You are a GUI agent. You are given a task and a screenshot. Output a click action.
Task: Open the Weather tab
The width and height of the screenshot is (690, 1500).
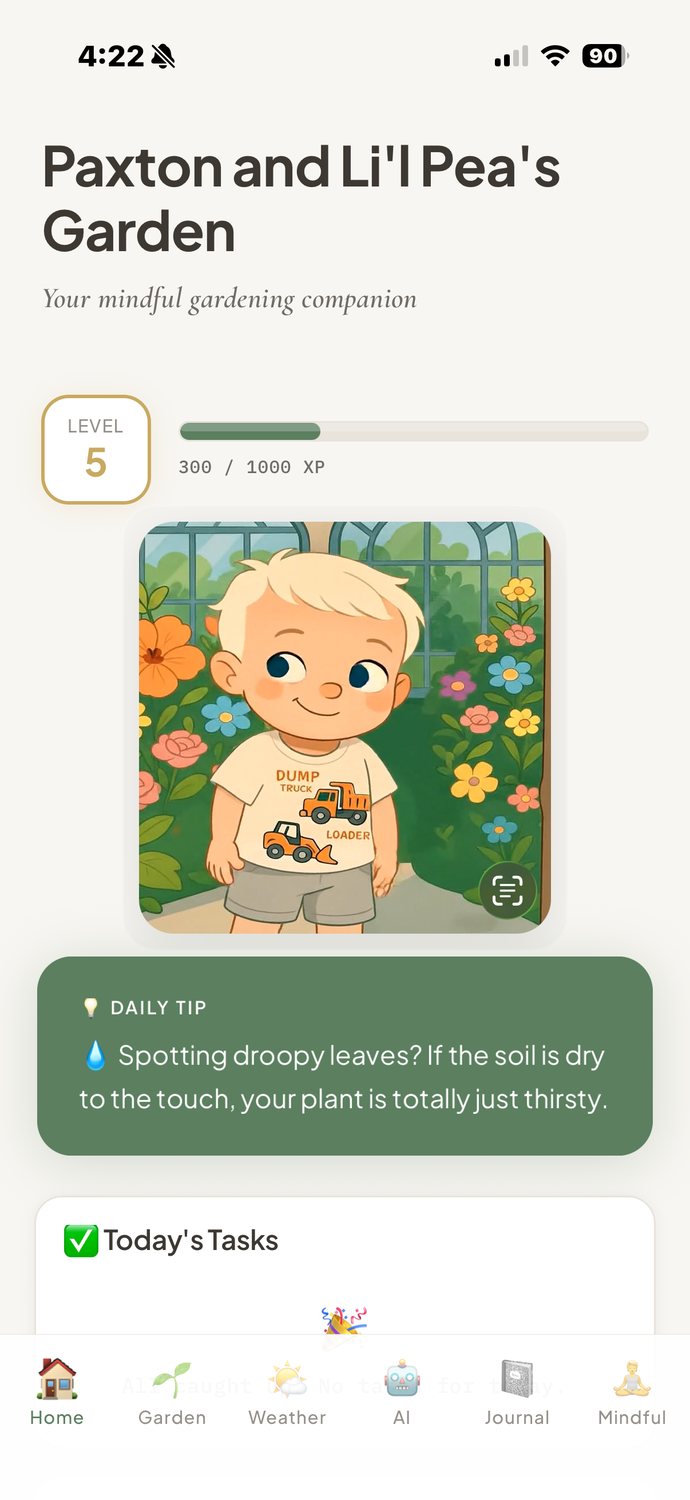(x=287, y=1392)
